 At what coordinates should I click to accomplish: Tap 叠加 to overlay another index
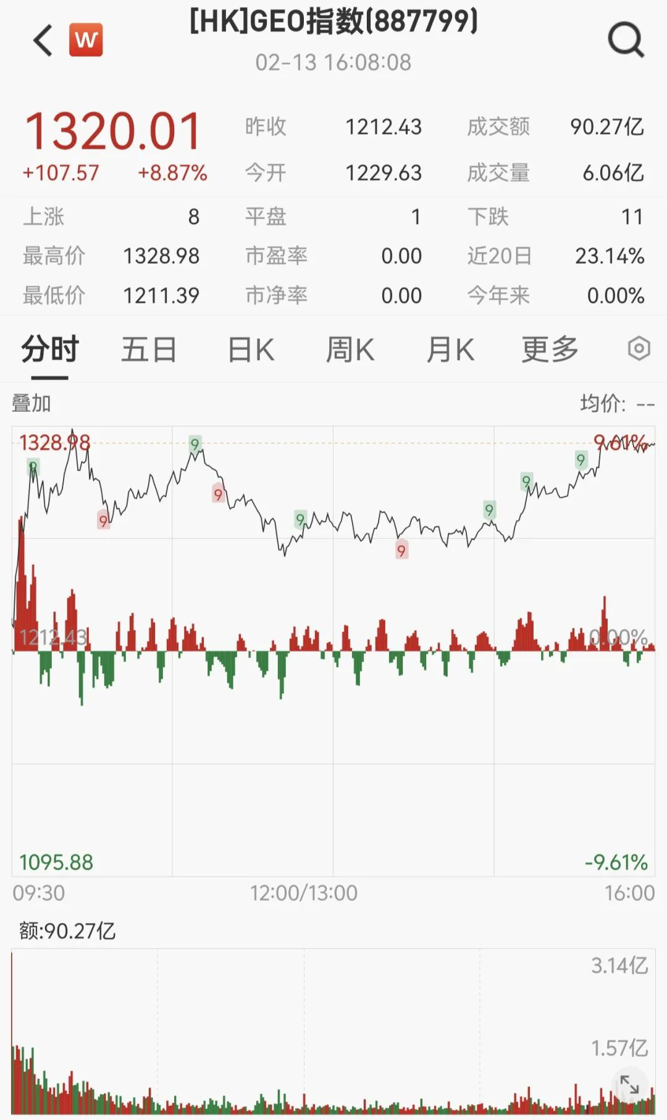31,404
